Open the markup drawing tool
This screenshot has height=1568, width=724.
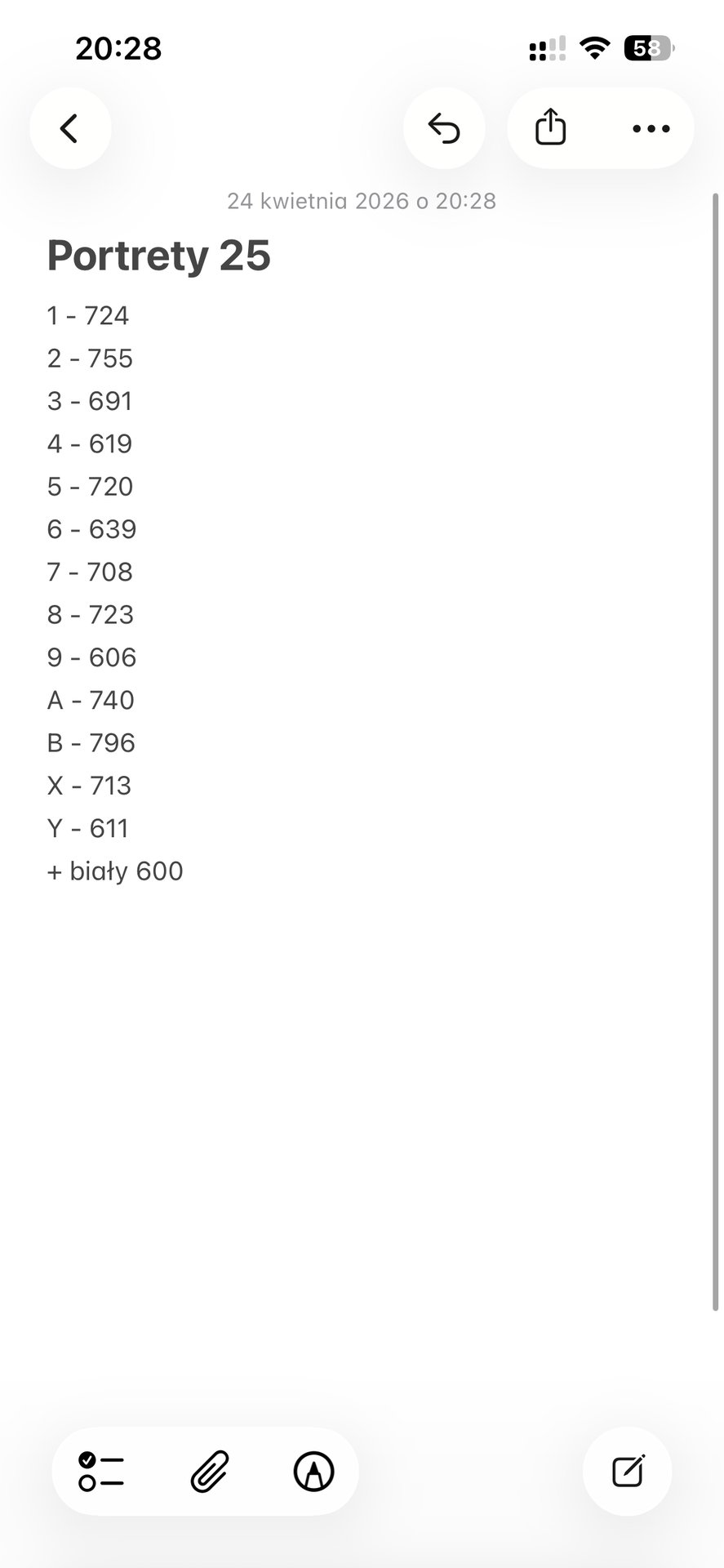[314, 1472]
